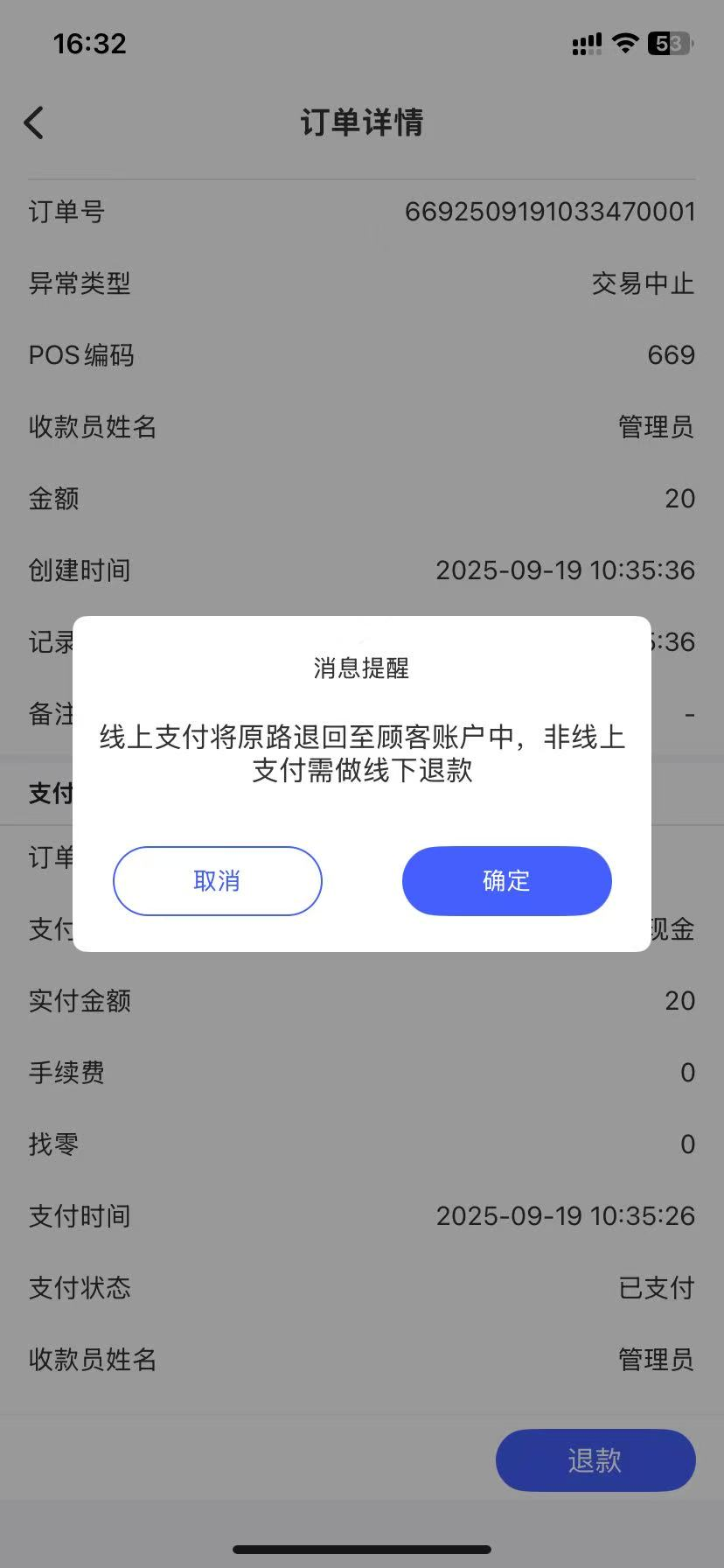Go back from 订单详情 page
This screenshot has width=724, height=1568.
(x=34, y=122)
